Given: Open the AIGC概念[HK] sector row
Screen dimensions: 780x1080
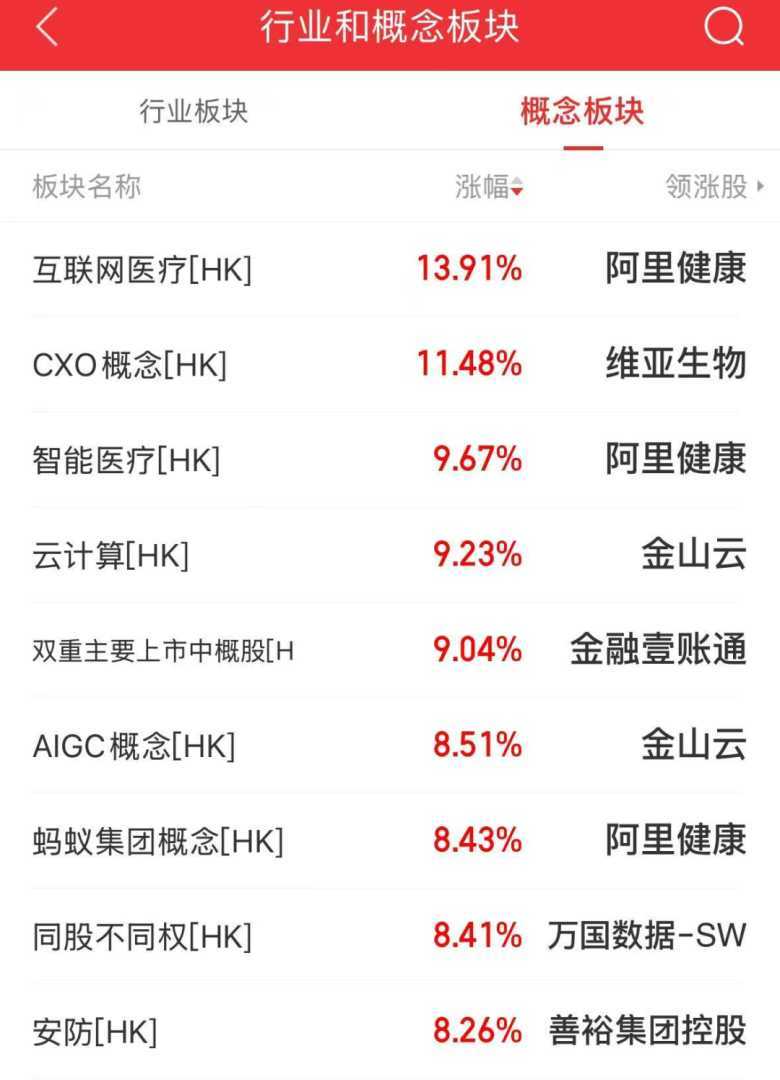Looking at the screenshot, I should 134,746.
